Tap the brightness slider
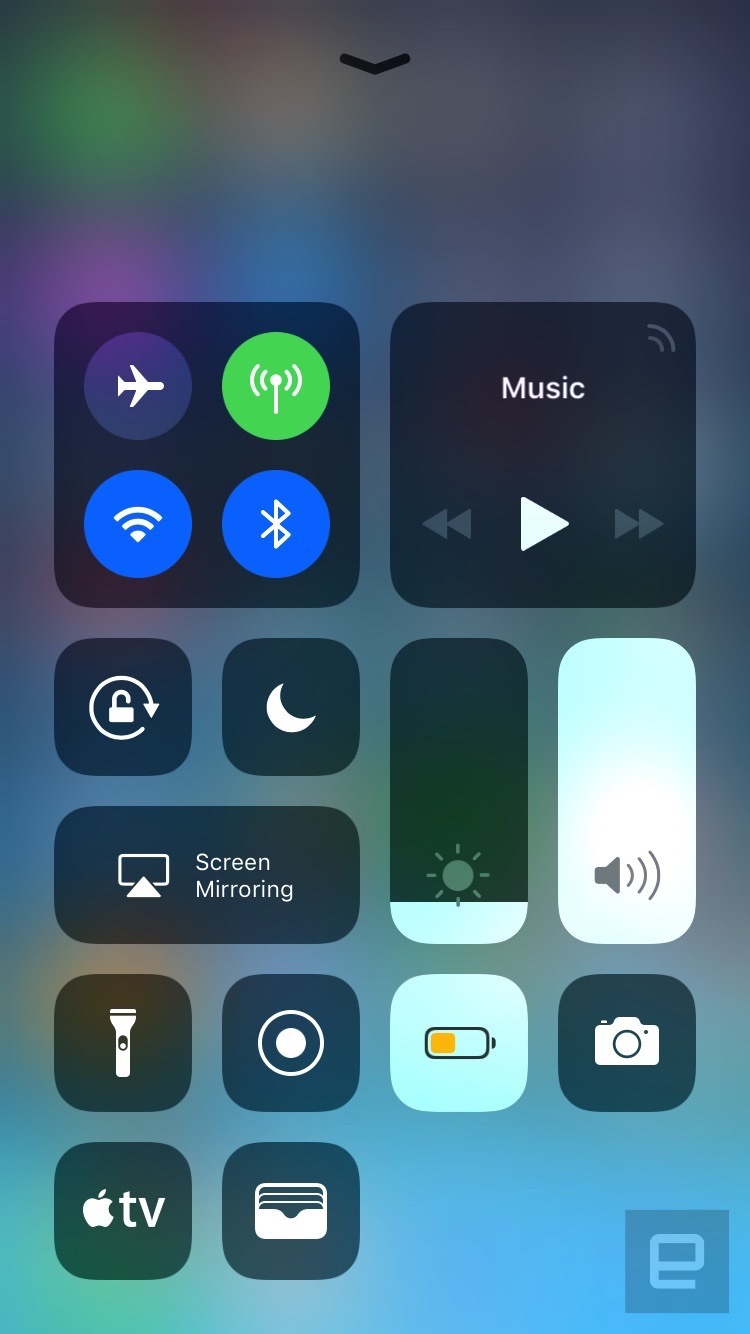The image size is (750, 1334). [459, 790]
